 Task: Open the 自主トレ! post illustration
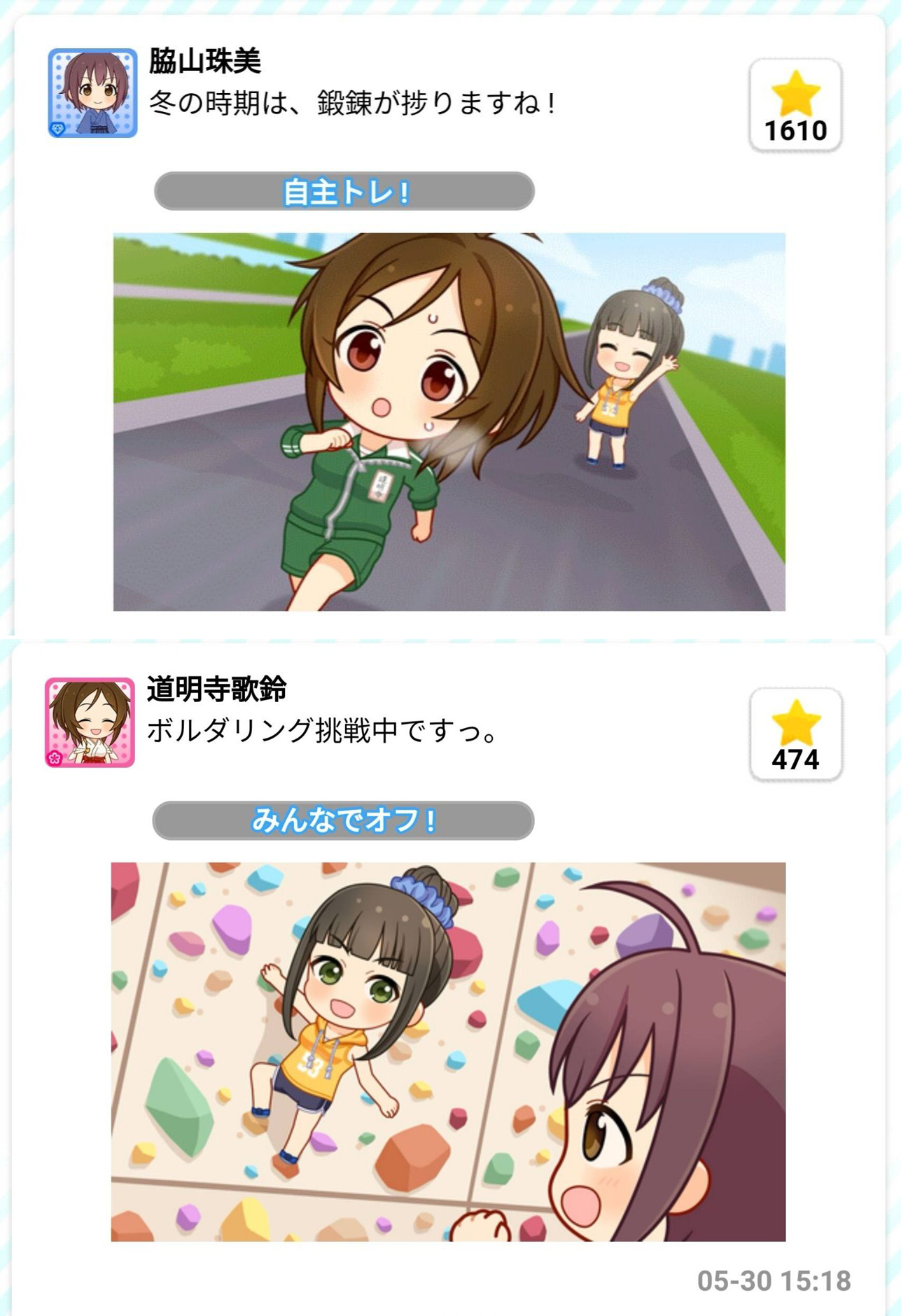[449, 421]
